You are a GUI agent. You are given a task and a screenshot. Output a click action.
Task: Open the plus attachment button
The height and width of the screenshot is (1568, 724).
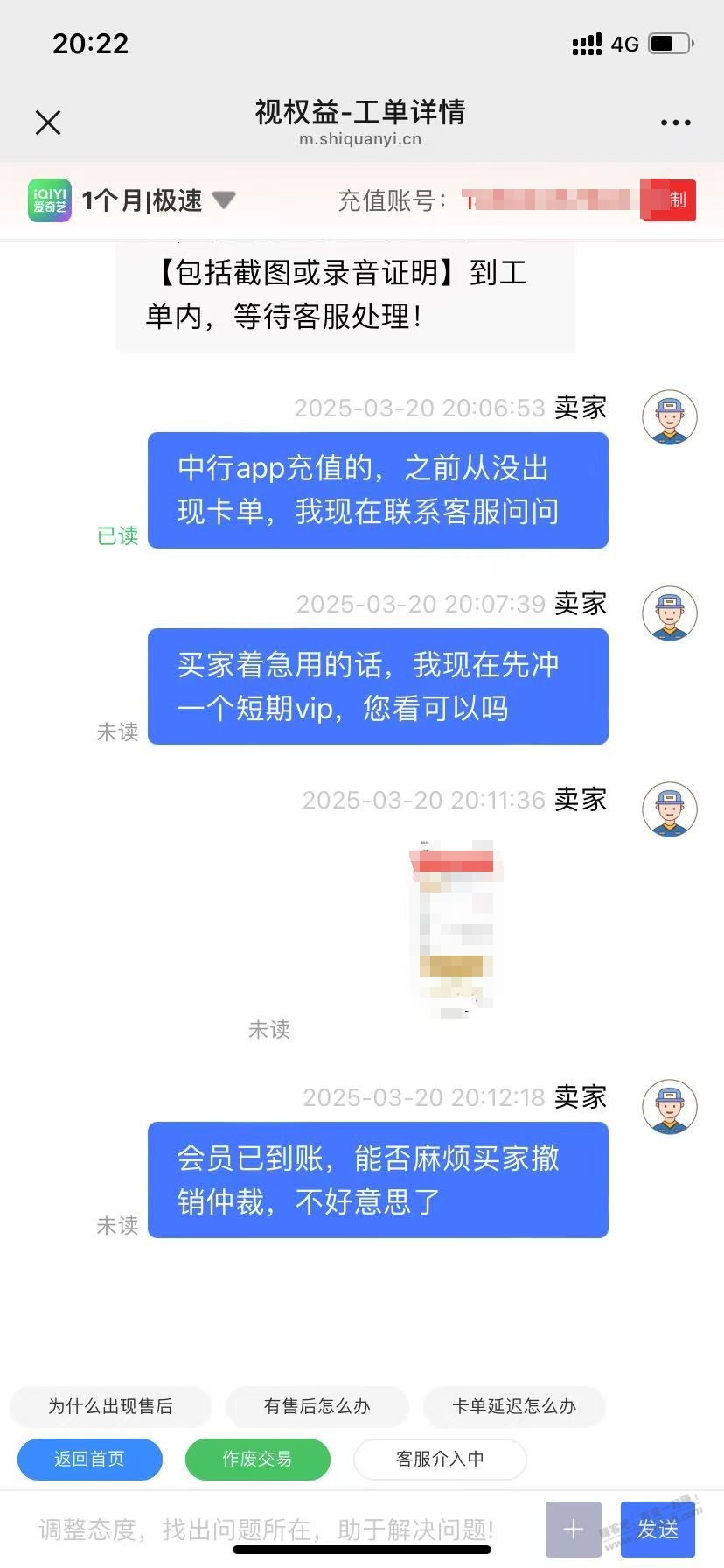click(573, 1529)
